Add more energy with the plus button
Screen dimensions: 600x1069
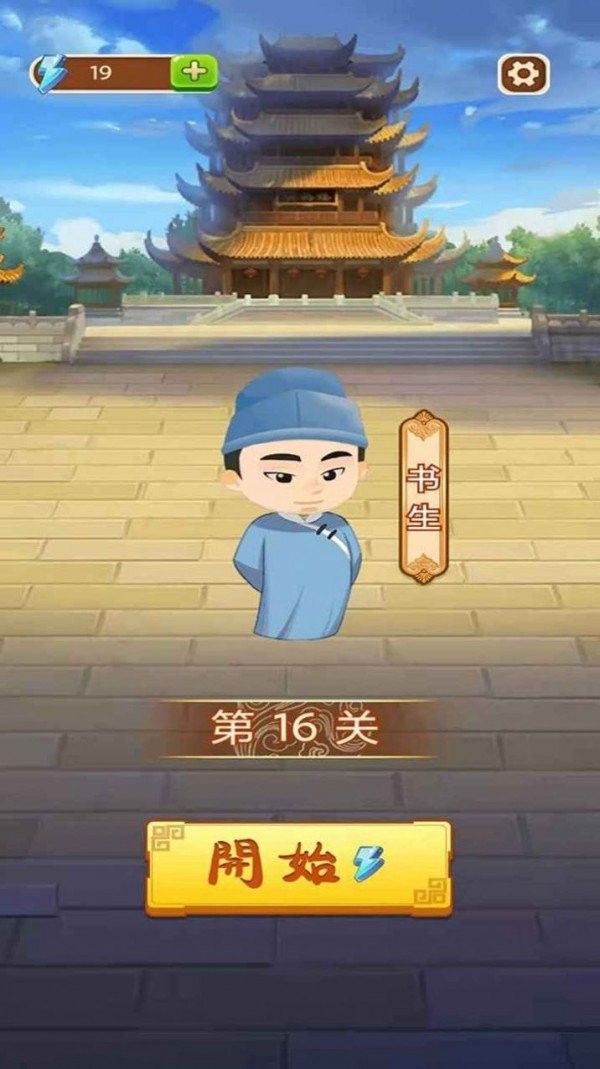click(x=194, y=72)
